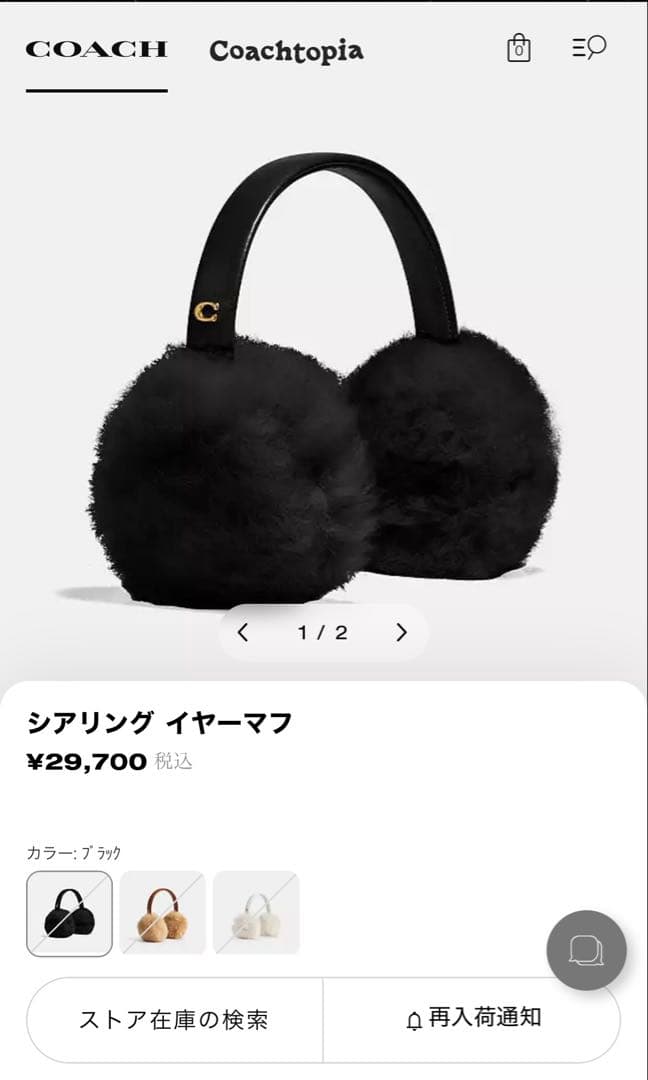The image size is (648, 1080).
Task: Open the chat support bubble
Action: [586, 950]
